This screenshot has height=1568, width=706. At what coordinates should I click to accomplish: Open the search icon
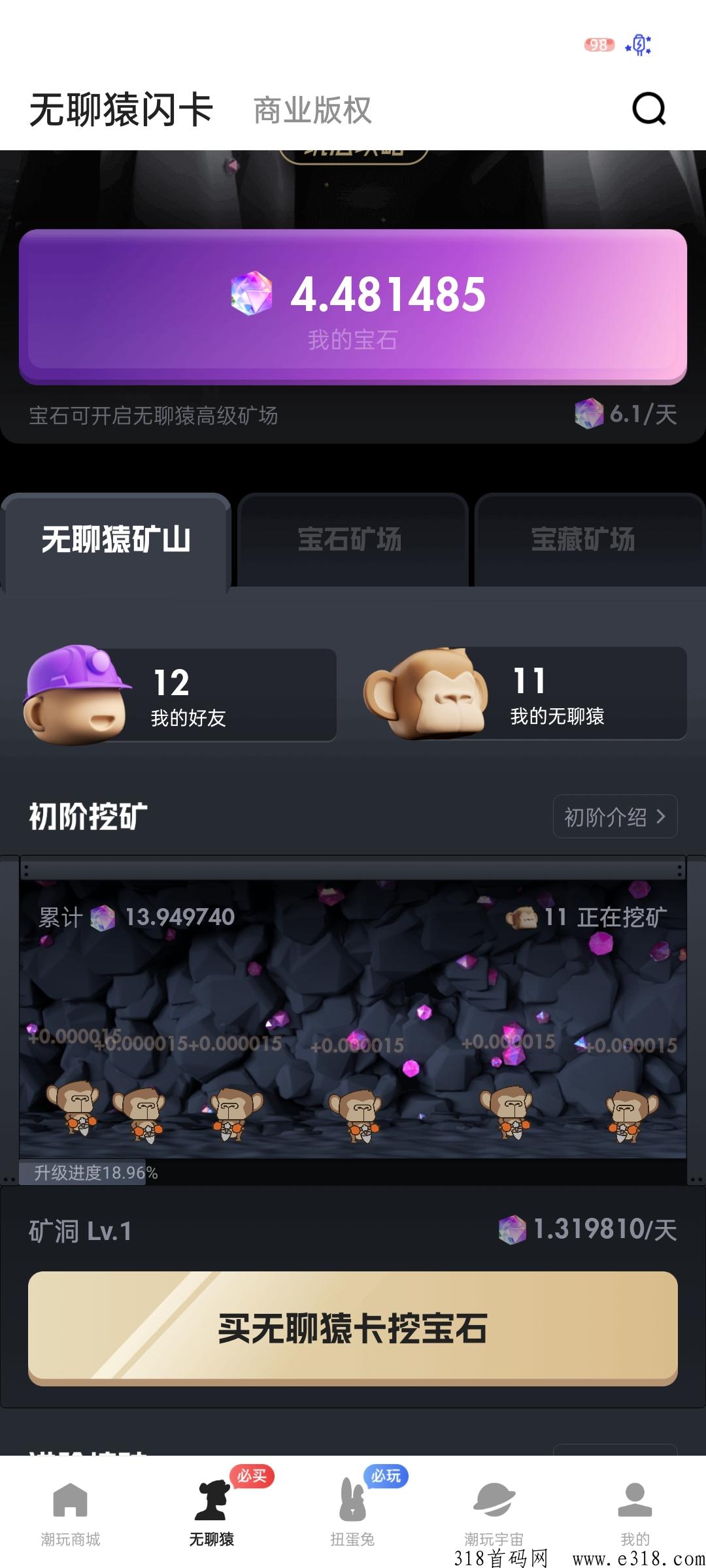coord(648,109)
